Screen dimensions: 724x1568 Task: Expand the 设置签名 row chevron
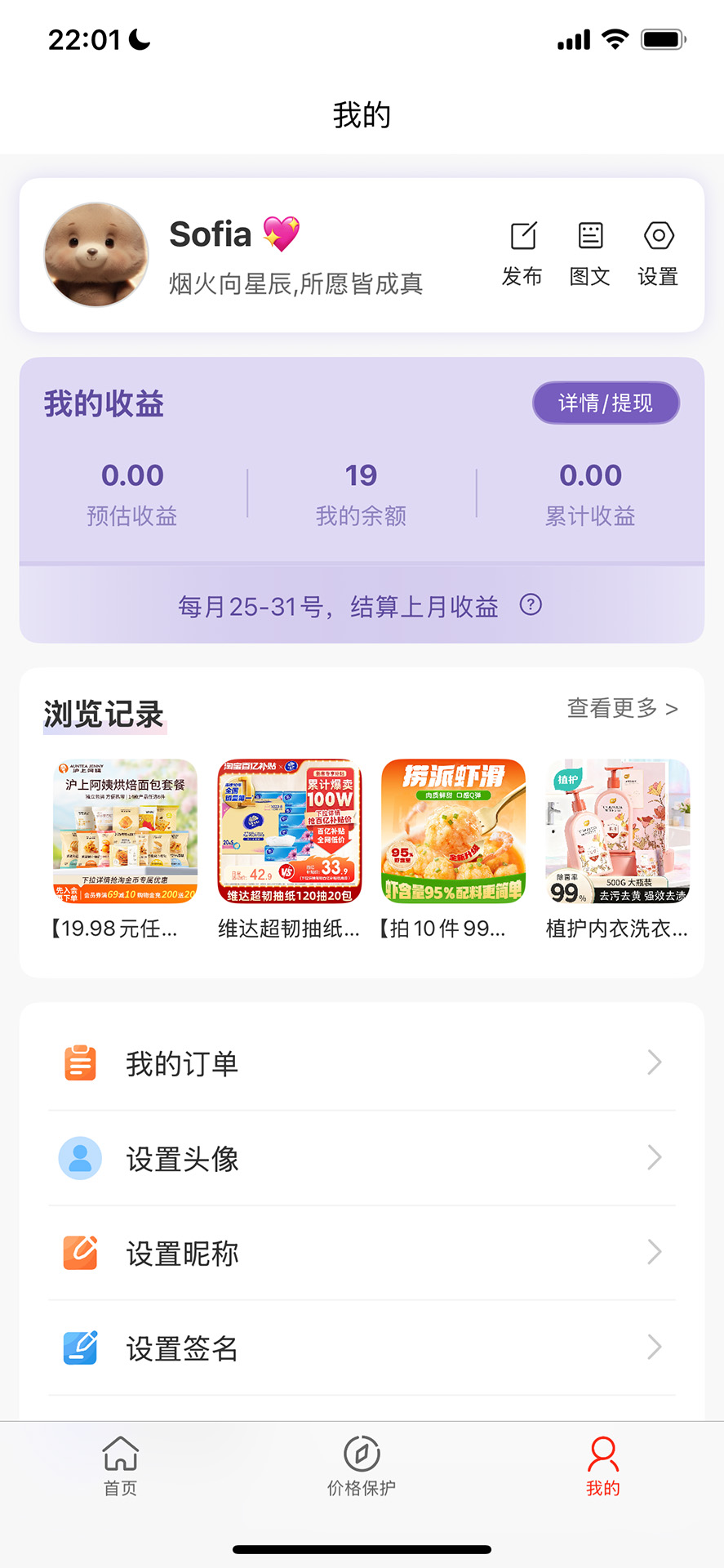(655, 1347)
